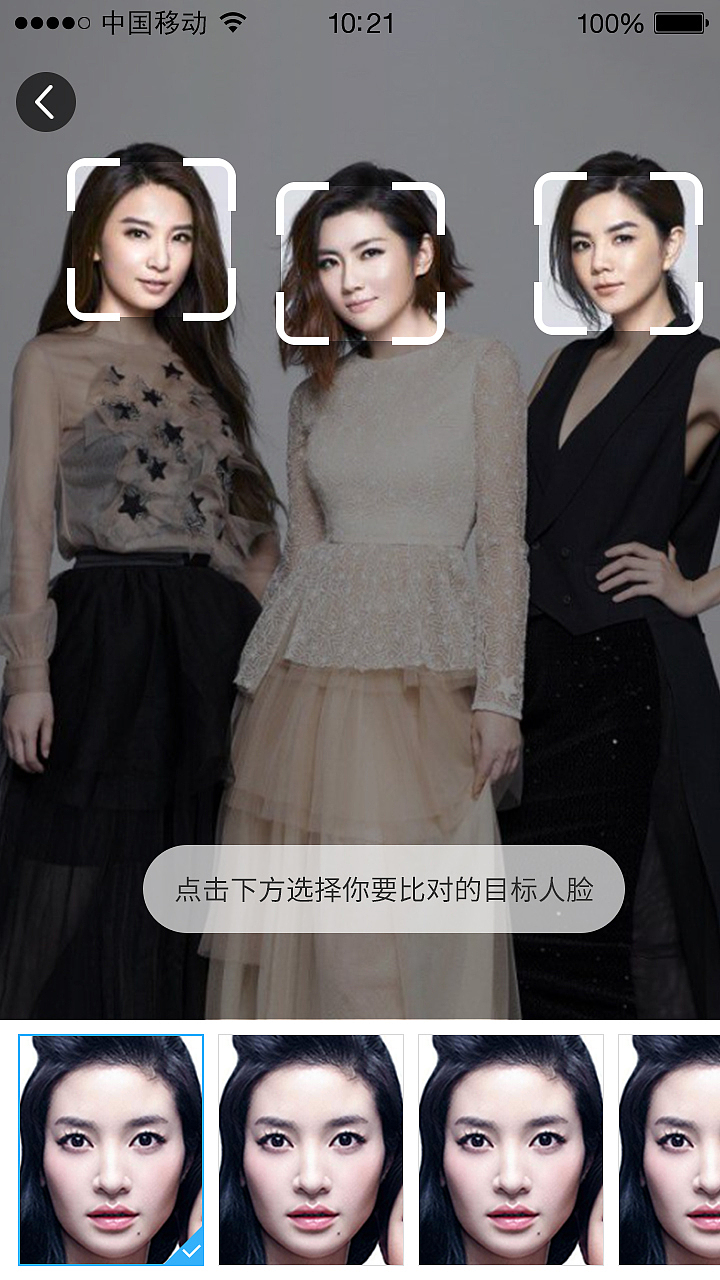Tap the back arrow icon
The image size is (720, 1280).
pyautogui.click(x=46, y=101)
